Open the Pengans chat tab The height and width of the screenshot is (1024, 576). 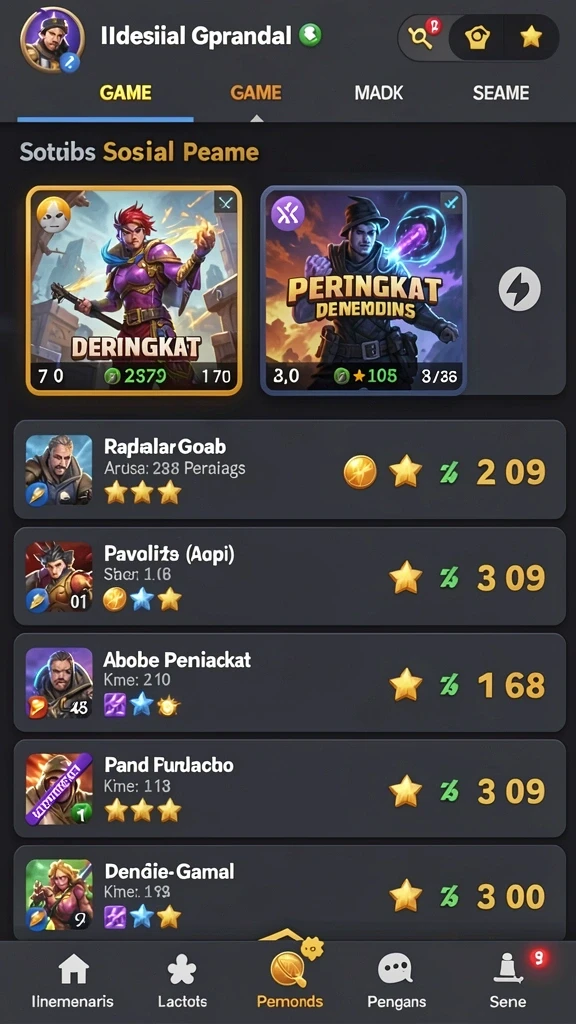(396, 982)
